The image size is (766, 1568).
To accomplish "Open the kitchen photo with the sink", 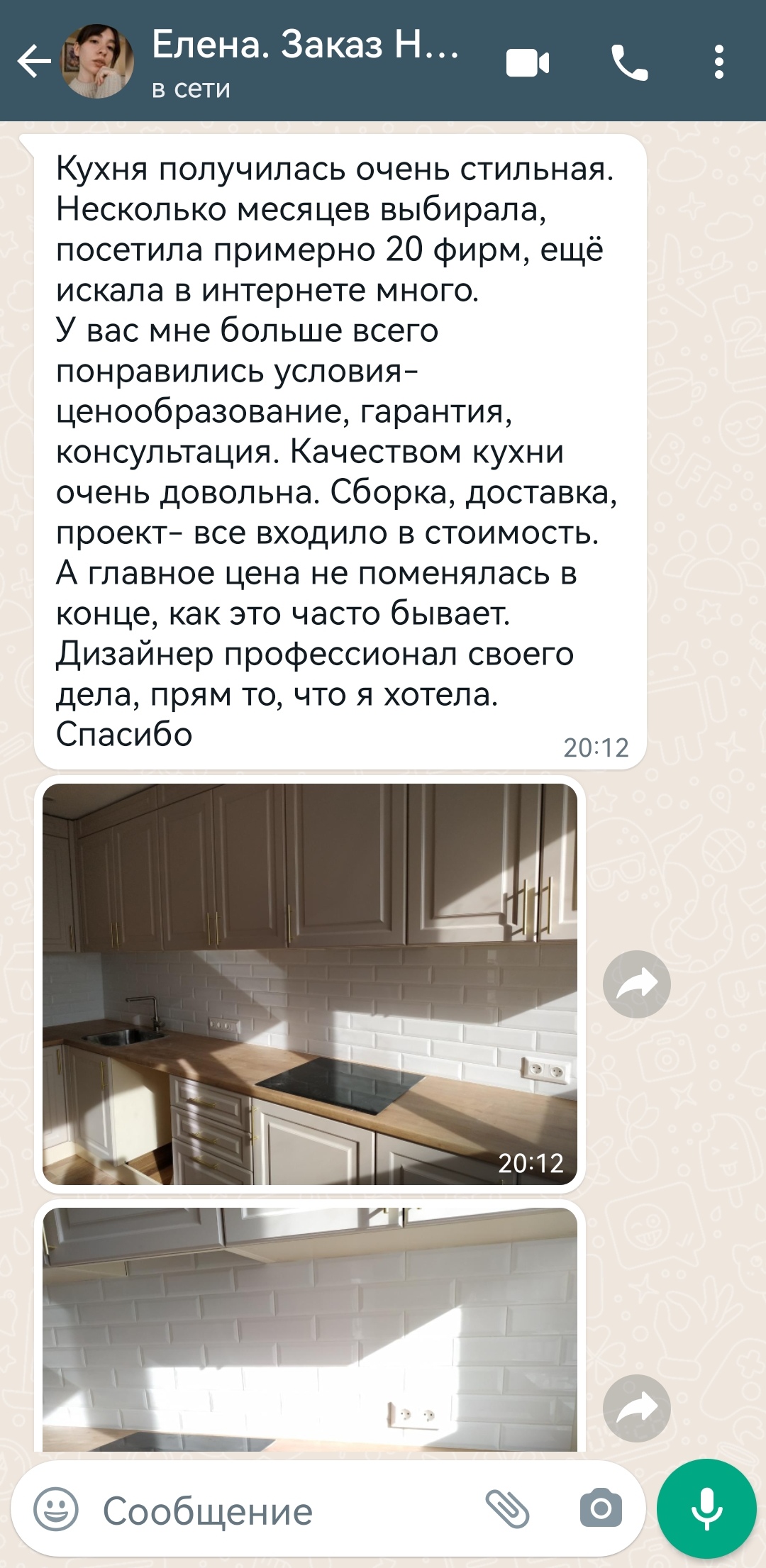I will (310, 984).
